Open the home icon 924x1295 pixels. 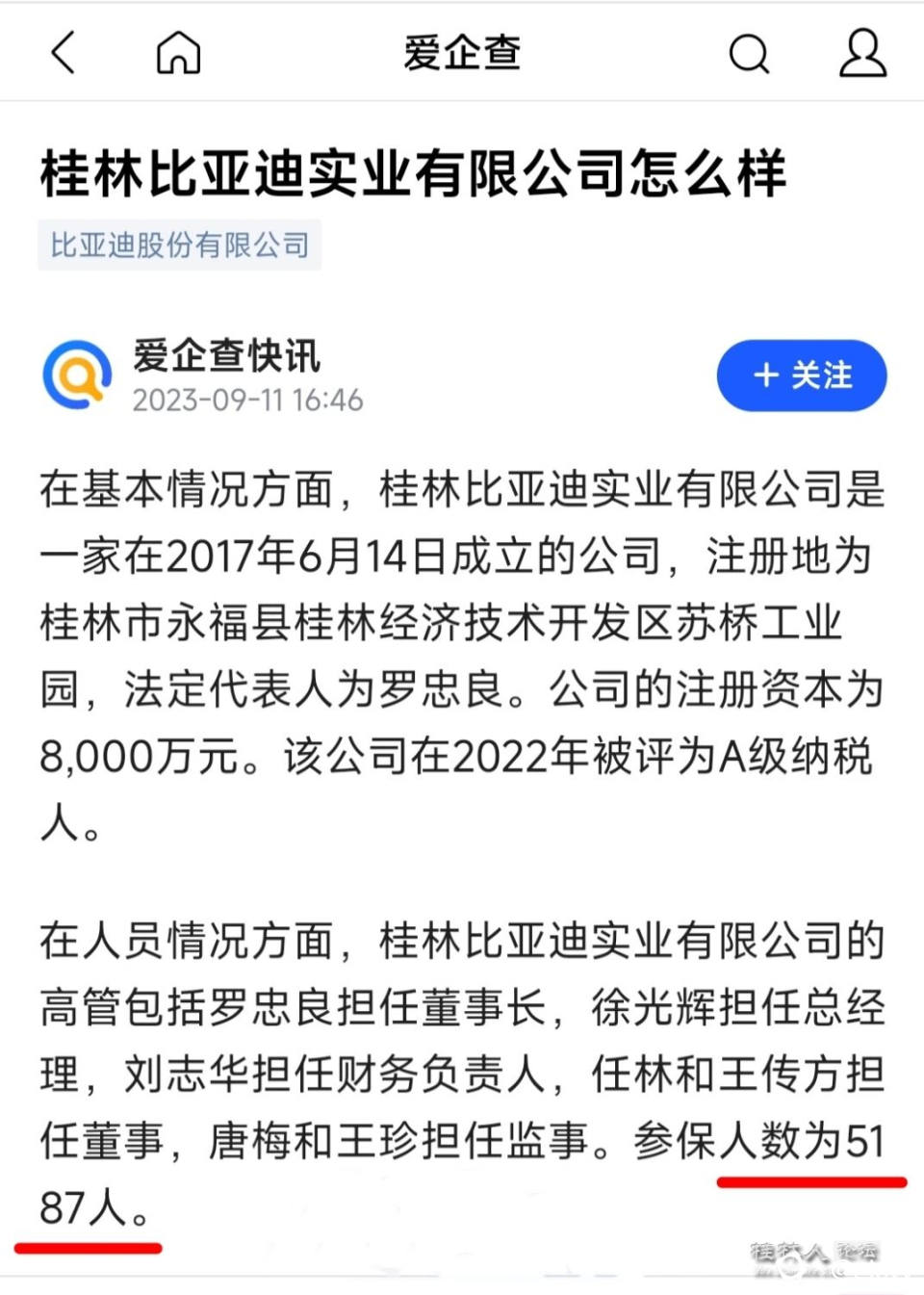[x=178, y=52]
